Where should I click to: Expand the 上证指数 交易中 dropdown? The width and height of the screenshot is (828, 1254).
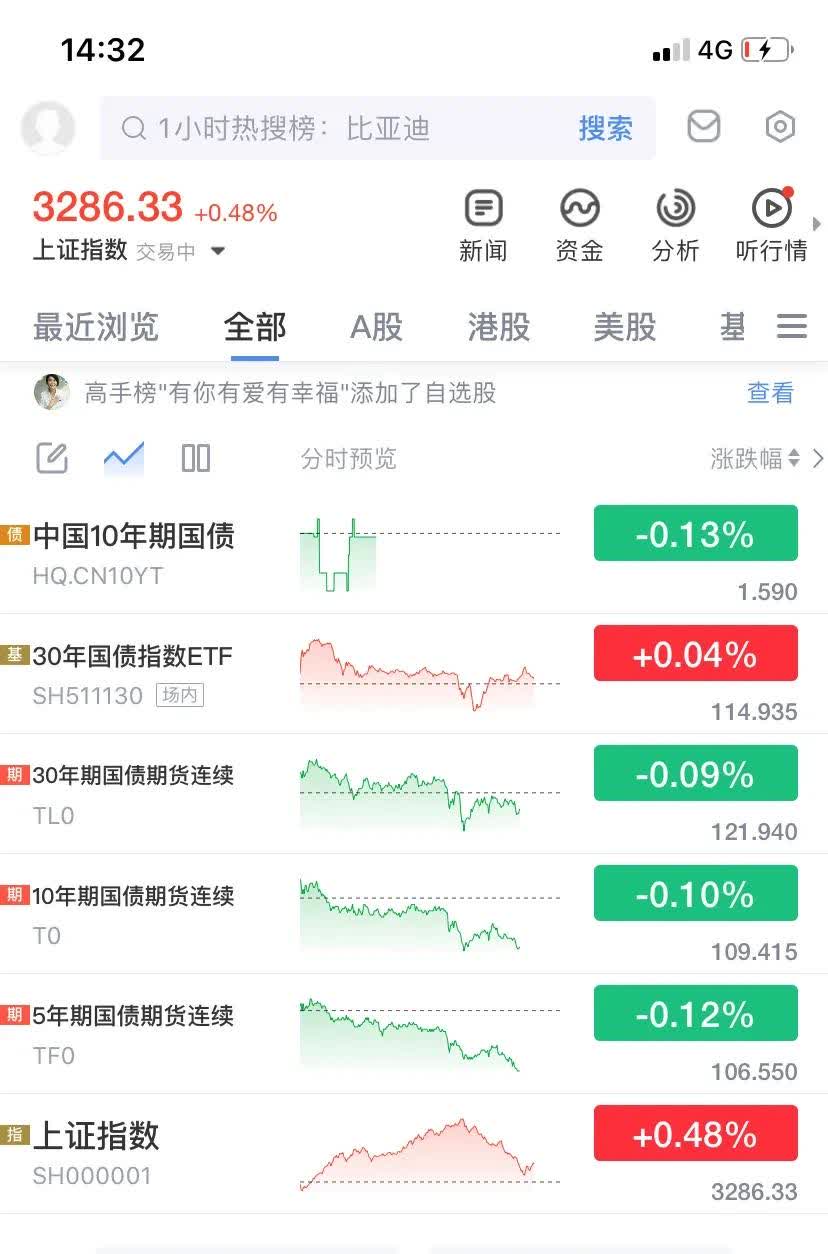click(x=218, y=253)
